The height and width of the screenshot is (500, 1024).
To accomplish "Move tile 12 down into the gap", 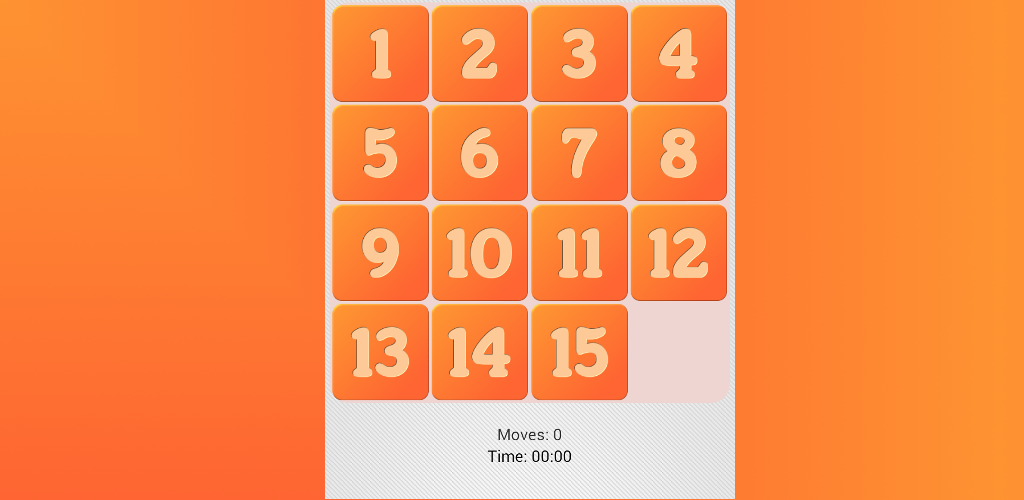I will coord(679,252).
